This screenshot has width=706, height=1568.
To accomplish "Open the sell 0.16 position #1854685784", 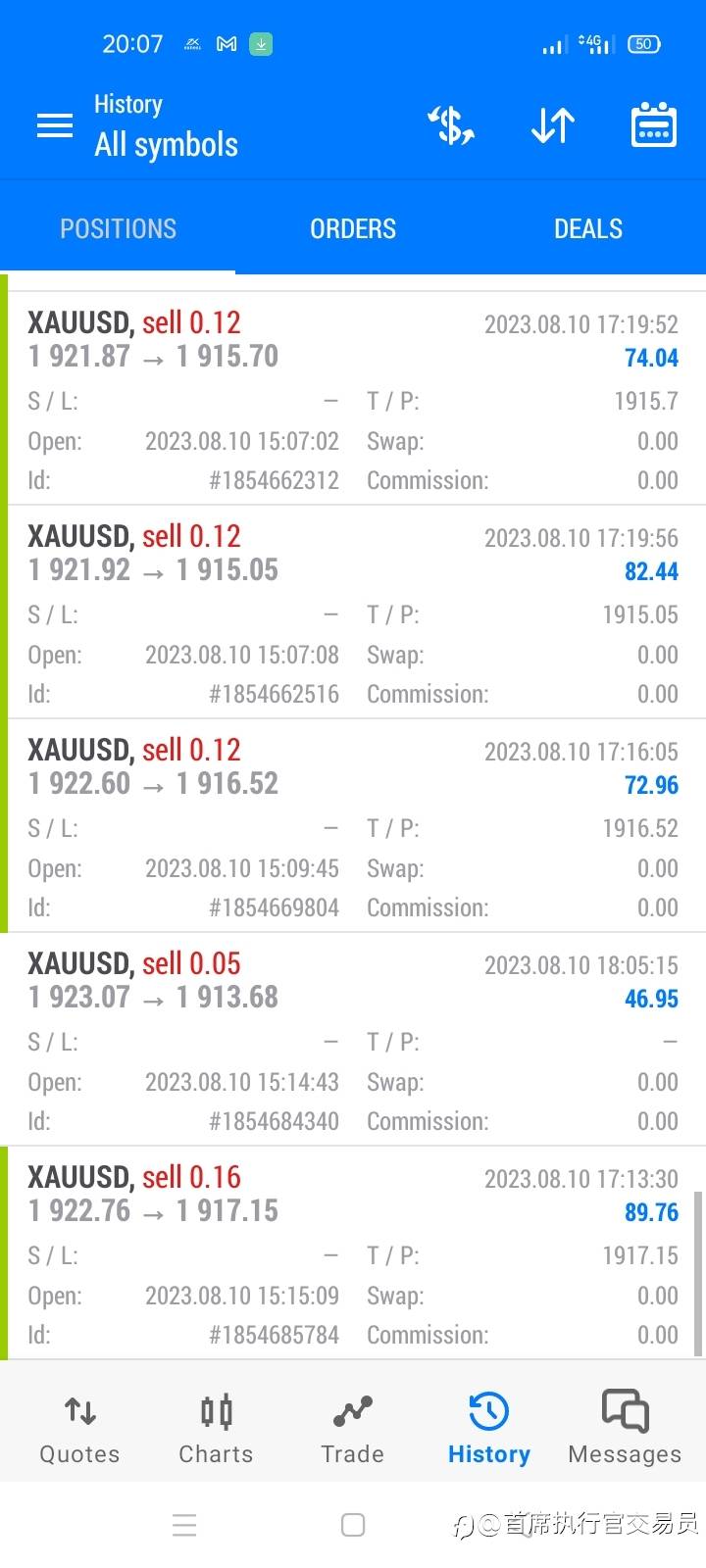I will (x=353, y=1253).
